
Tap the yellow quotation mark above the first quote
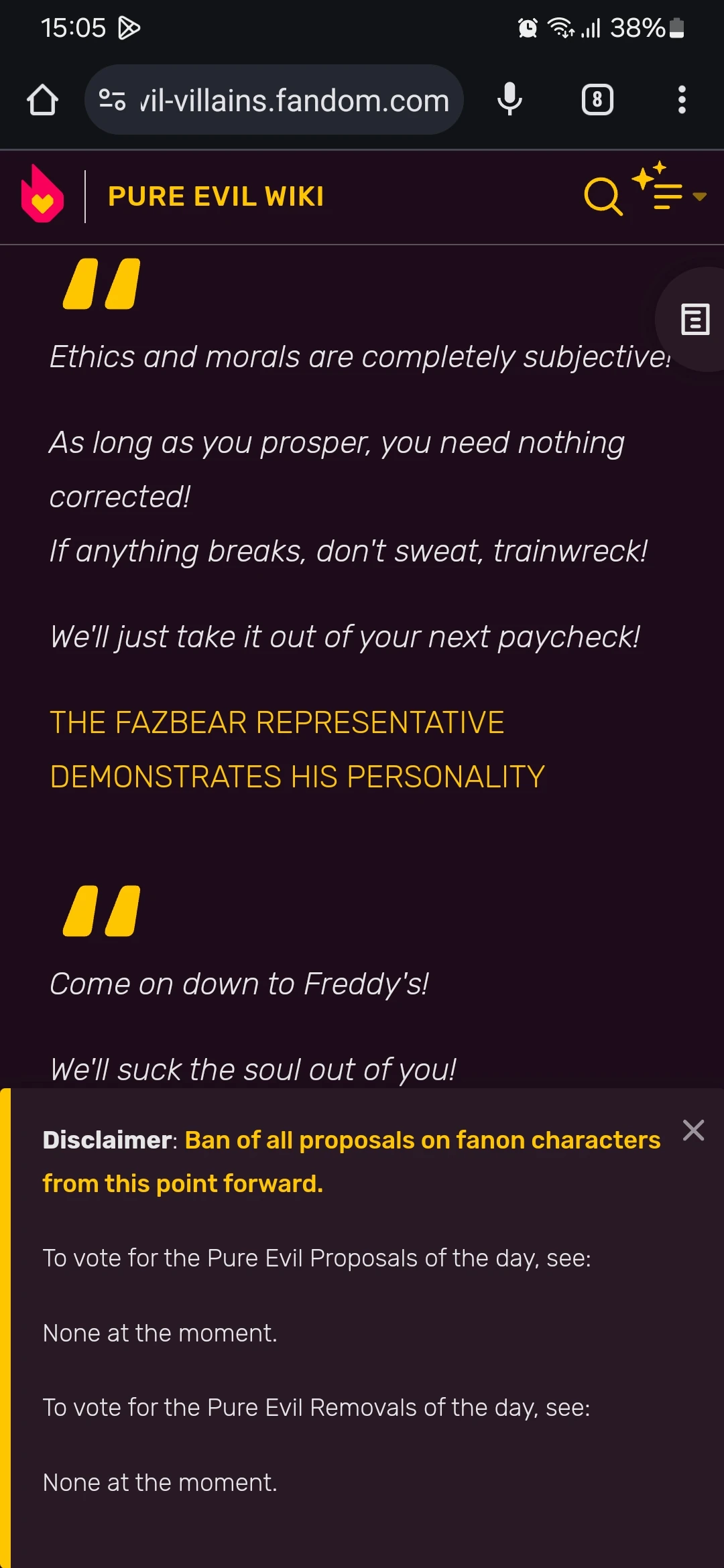(99, 284)
